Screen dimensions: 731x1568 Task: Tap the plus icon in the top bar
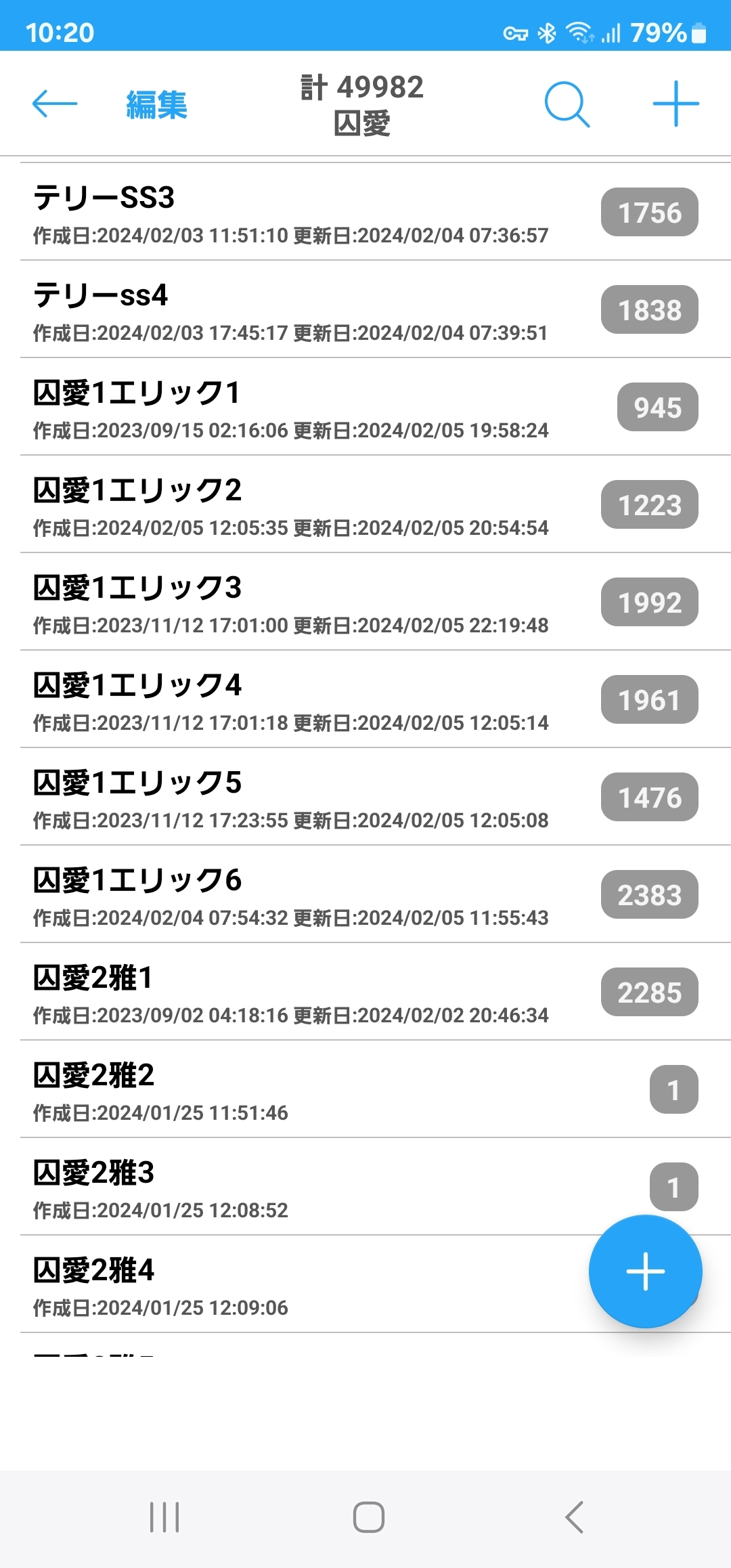675,104
